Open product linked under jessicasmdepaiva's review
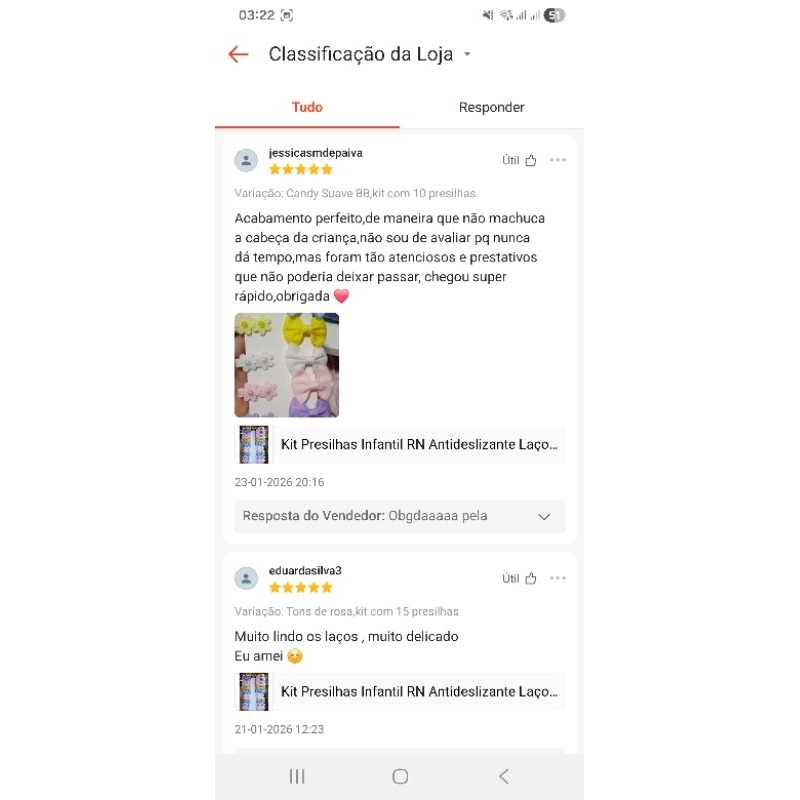Image resolution: width=800 pixels, height=800 pixels. coord(400,444)
